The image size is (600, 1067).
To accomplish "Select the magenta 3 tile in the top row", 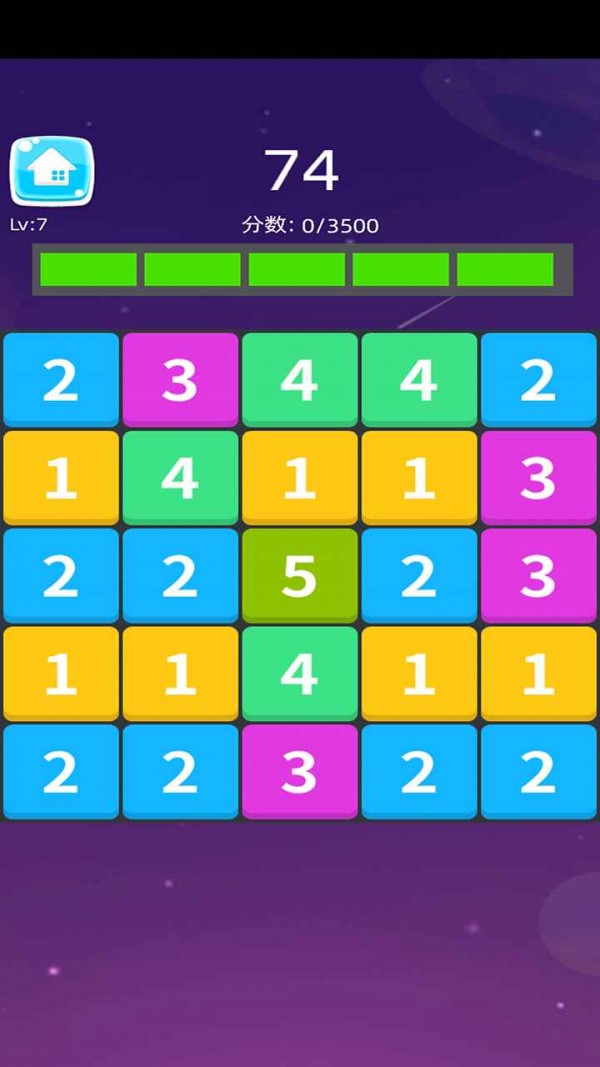I will point(180,380).
